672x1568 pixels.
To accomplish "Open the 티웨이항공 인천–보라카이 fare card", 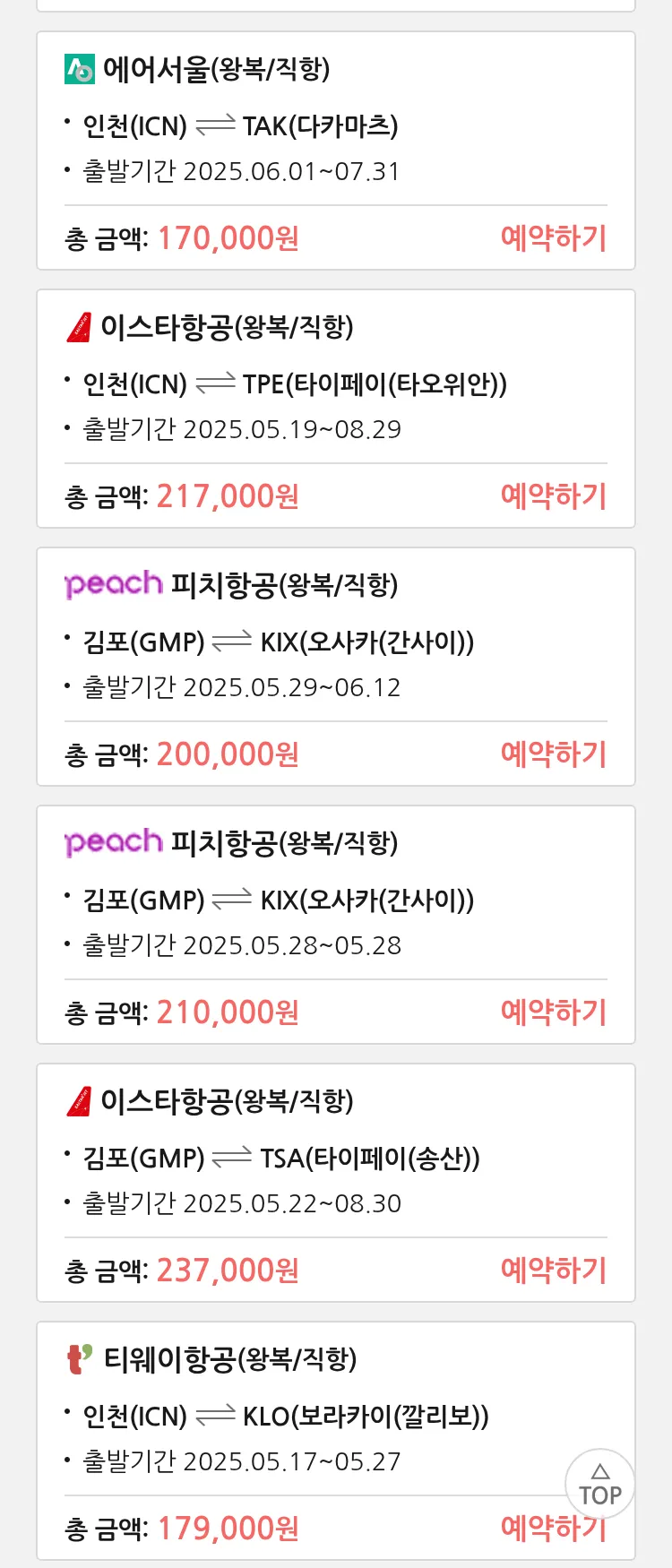I will [335, 1416].
